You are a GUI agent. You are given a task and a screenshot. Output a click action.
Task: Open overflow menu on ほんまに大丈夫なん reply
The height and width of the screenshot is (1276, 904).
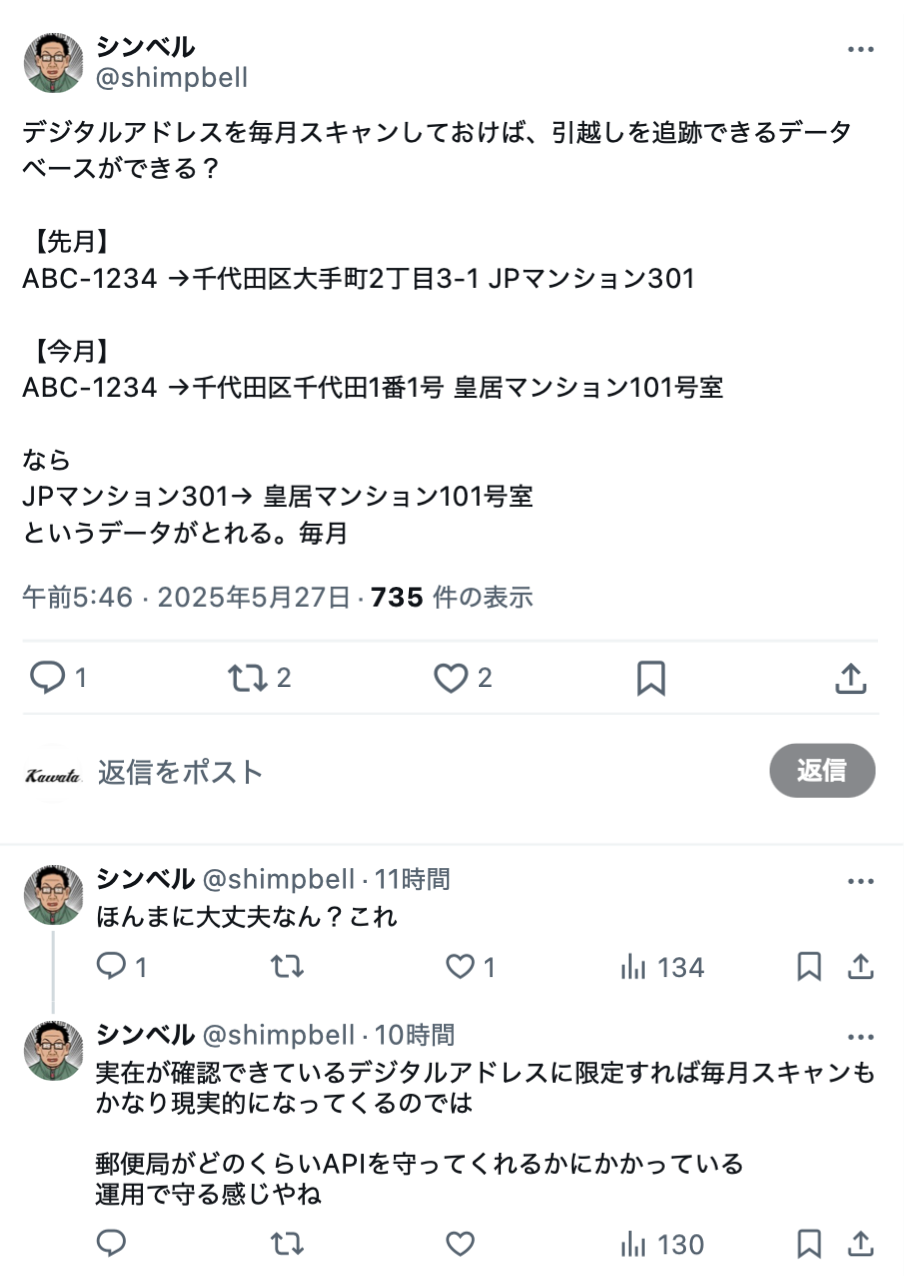pos(860,881)
